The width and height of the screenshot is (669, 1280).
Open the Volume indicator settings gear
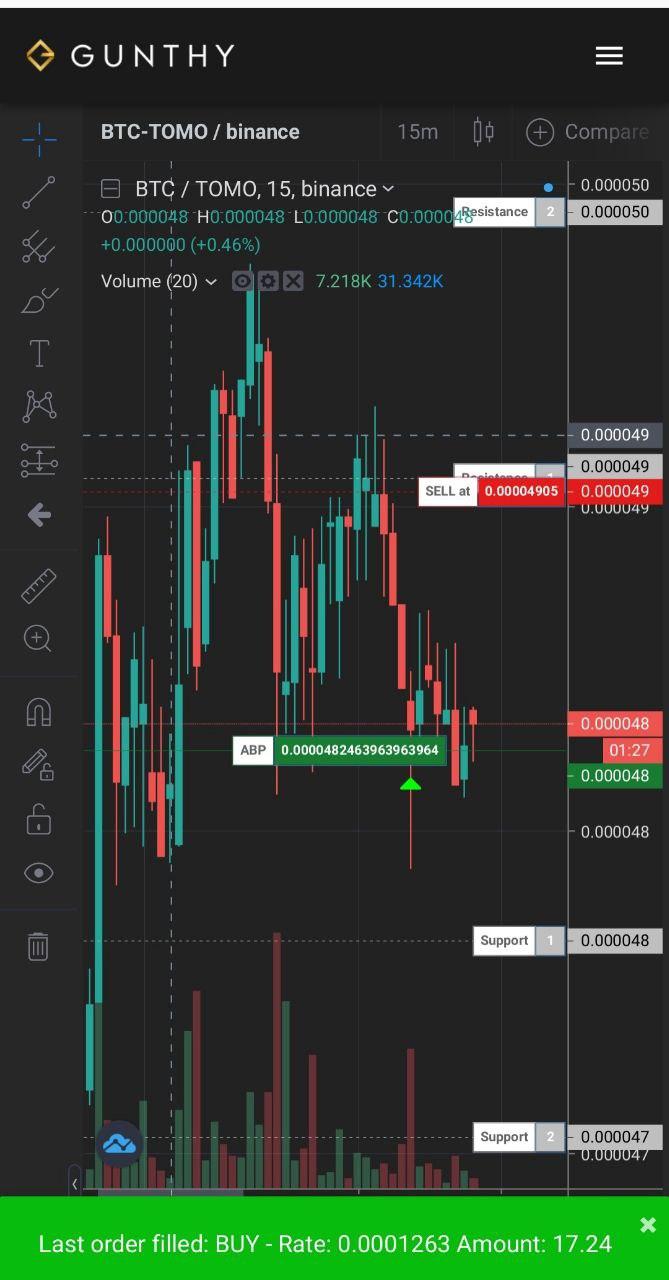point(267,281)
